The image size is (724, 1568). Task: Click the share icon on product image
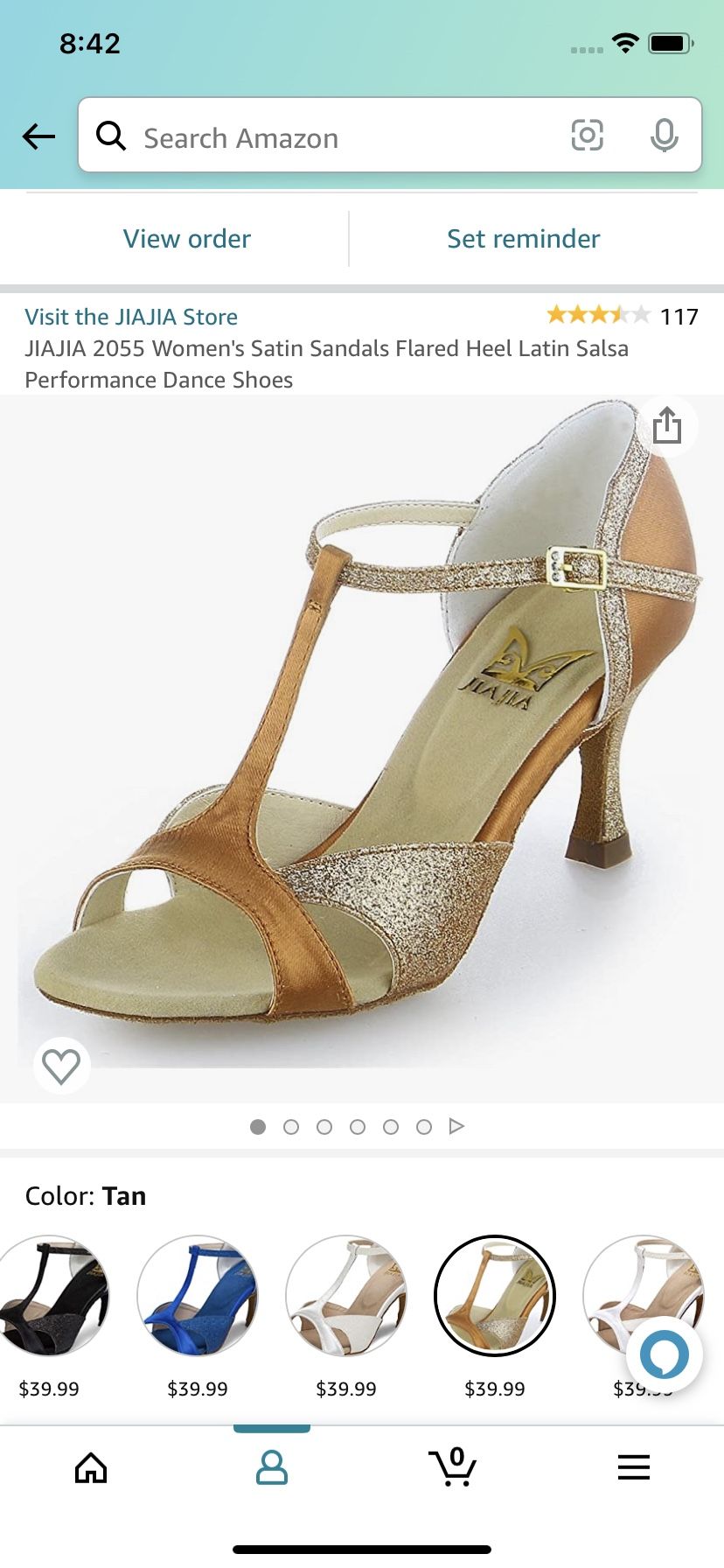click(668, 427)
